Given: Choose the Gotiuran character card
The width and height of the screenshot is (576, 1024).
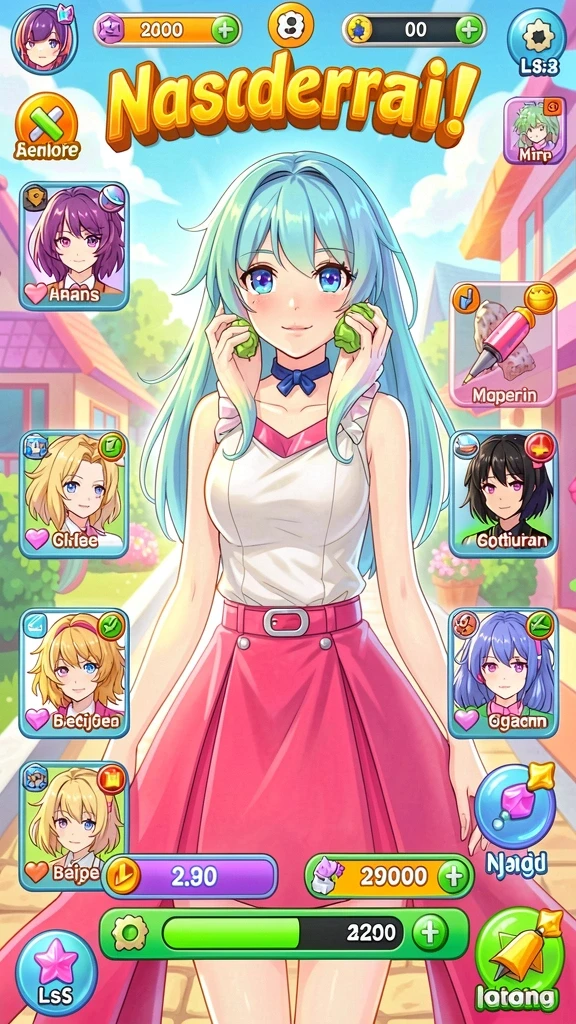Looking at the screenshot, I should pyautogui.click(x=504, y=494).
